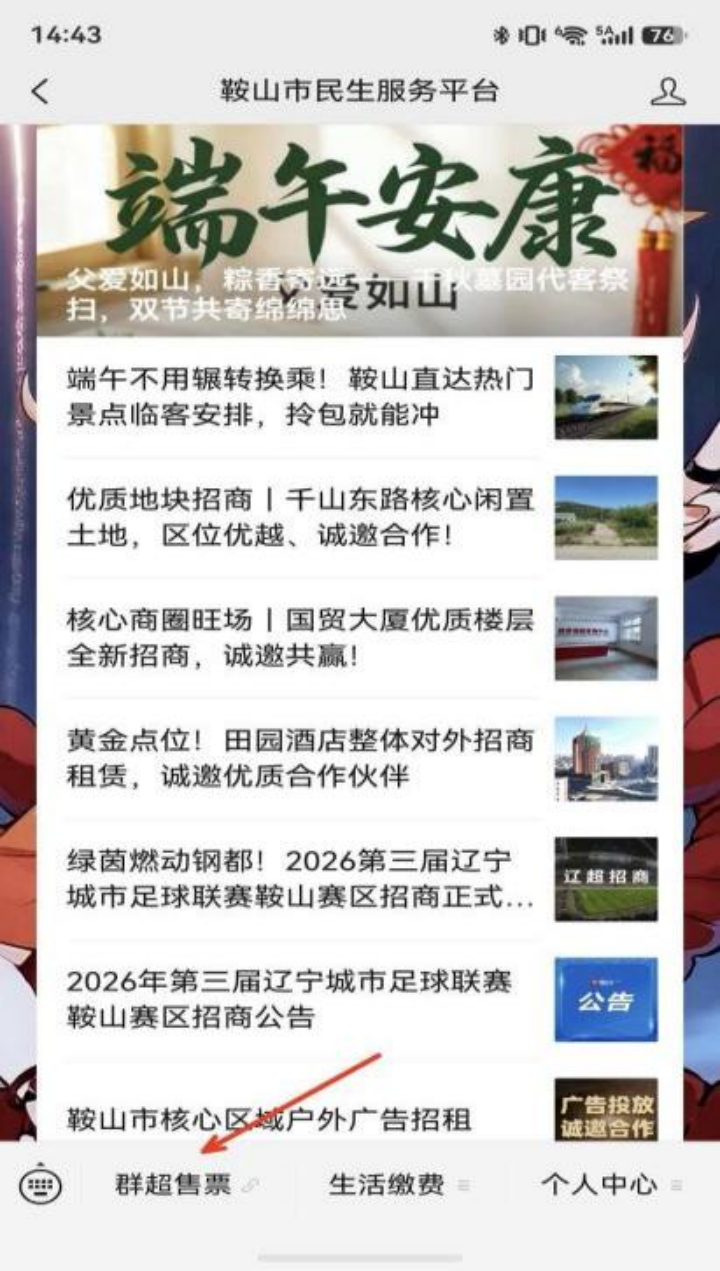This screenshot has width=720, height=1271.
Task: Open article 绿茵燃动钢都
Action: tap(360, 879)
